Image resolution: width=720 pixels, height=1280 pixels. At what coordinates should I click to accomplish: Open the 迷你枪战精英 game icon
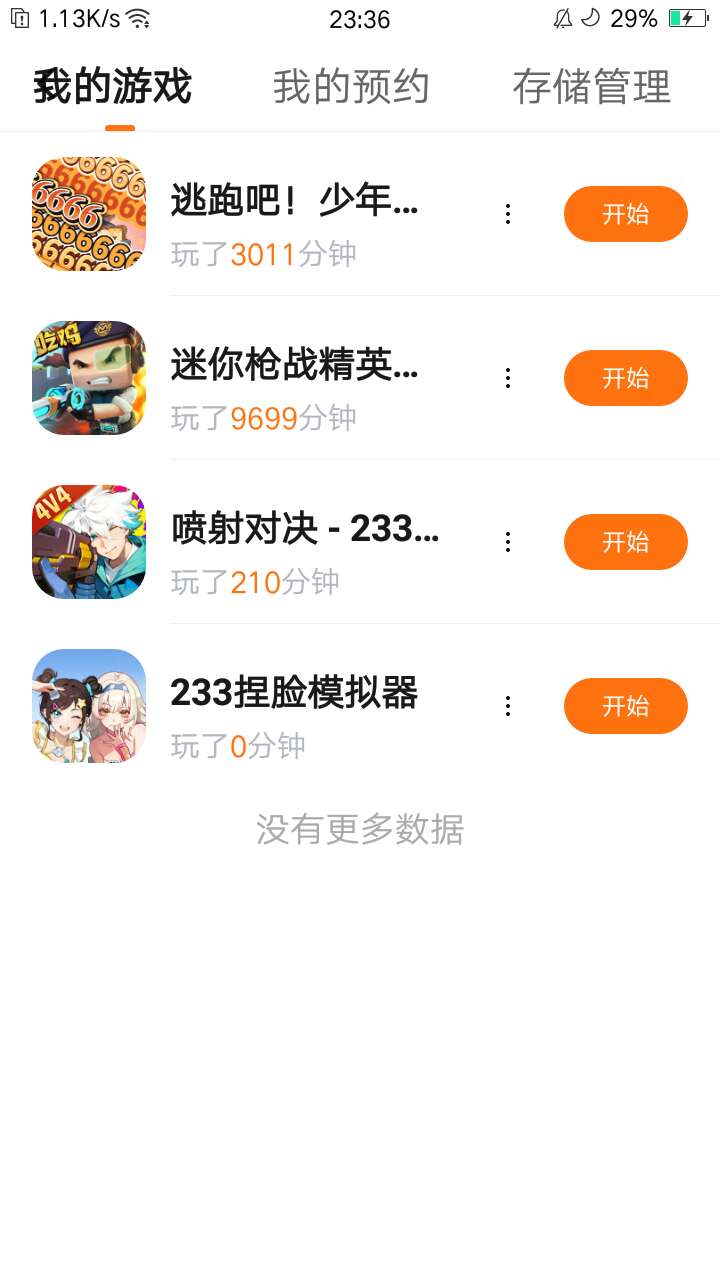[89, 378]
